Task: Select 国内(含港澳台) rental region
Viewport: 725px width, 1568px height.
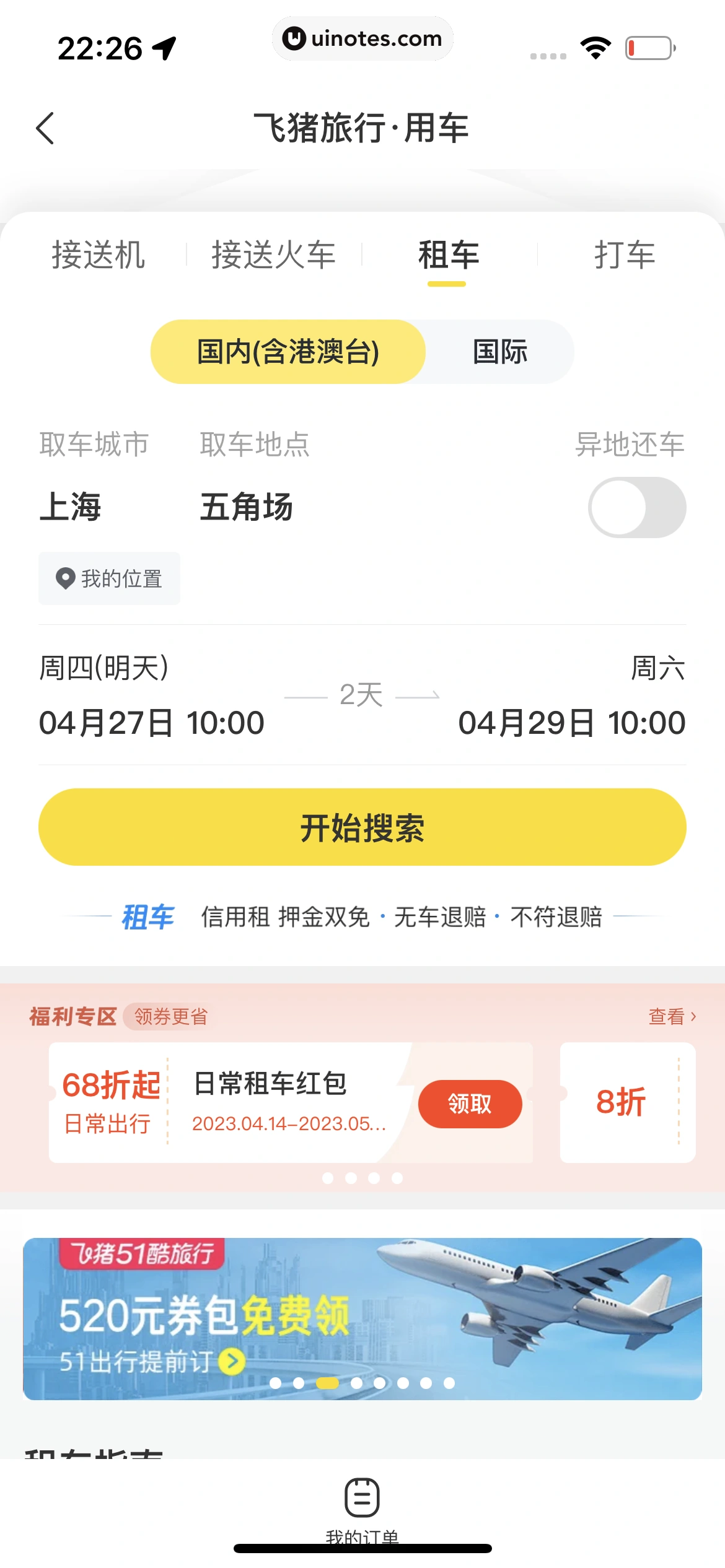Action: [x=288, y=352]
